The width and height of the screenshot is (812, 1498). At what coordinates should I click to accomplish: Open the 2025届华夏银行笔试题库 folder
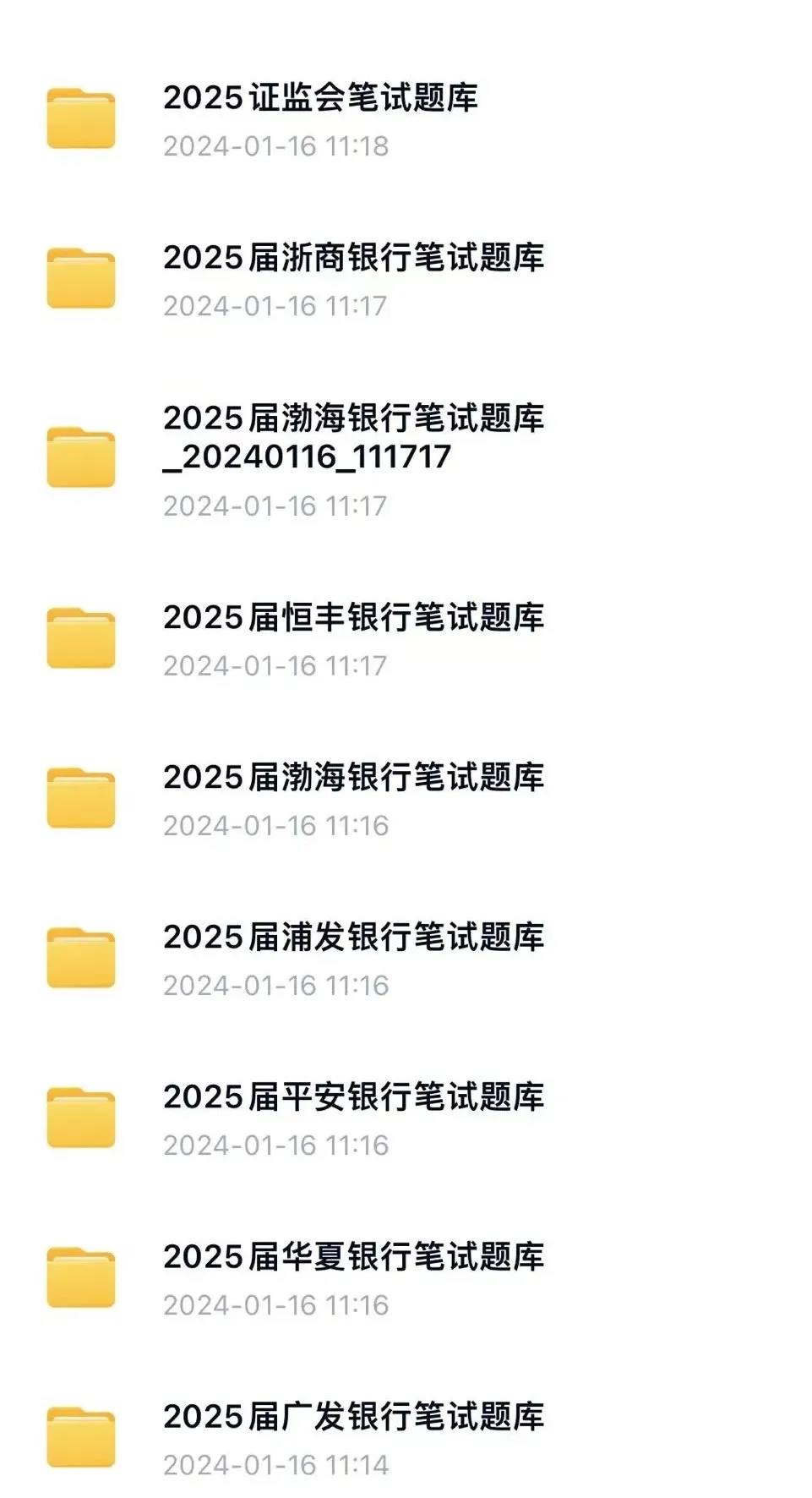point(406,1278)
